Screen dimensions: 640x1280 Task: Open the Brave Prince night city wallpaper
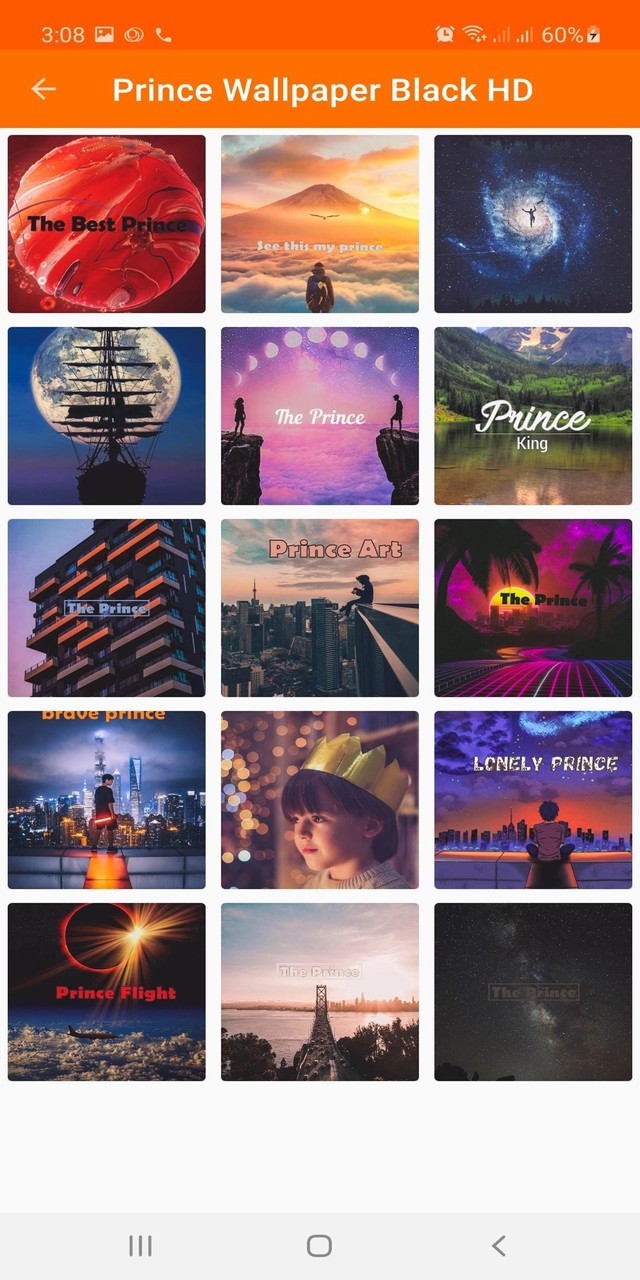click(107, 800)
